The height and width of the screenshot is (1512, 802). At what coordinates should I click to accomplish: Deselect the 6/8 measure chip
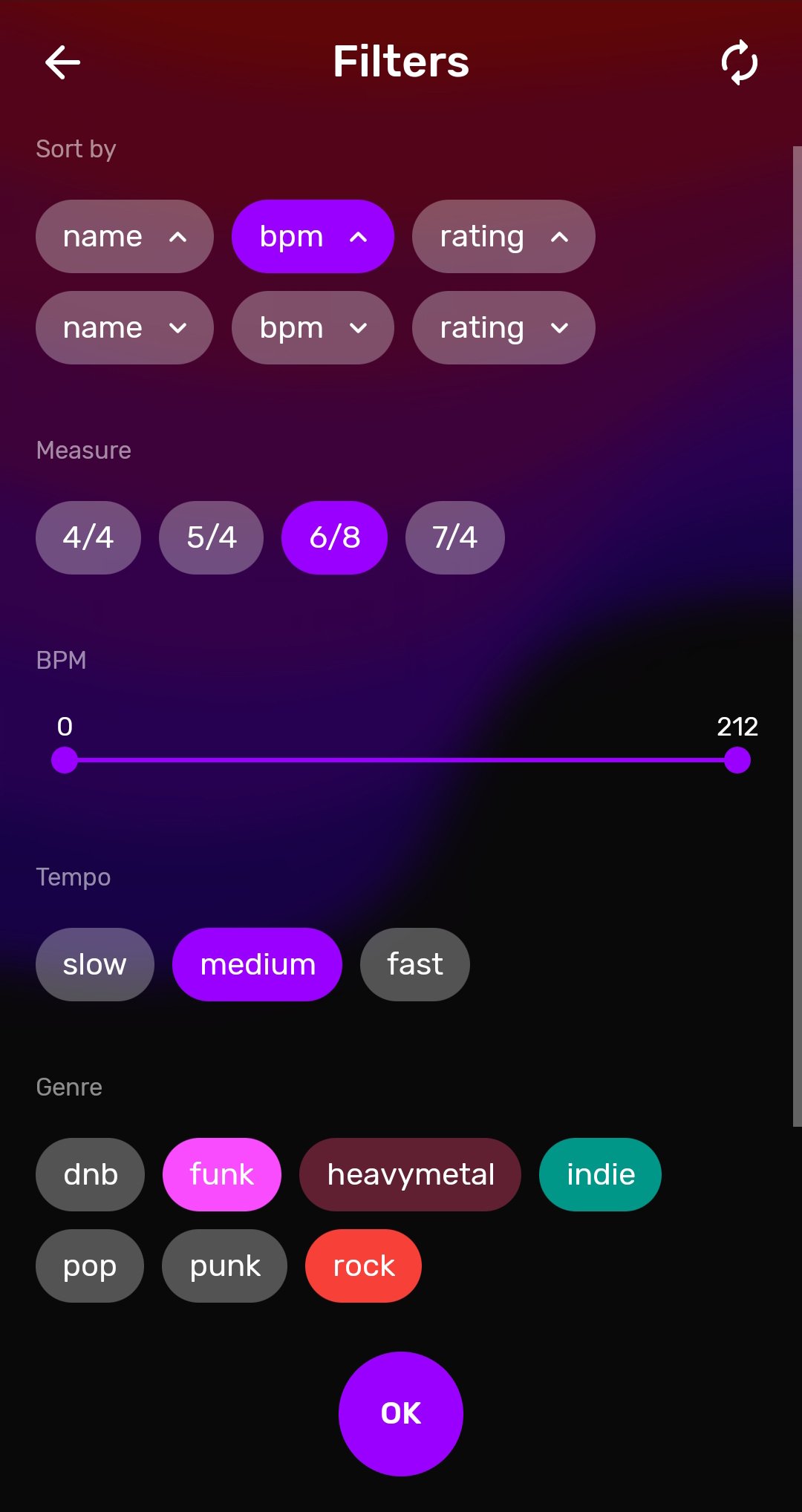(335, 537)
